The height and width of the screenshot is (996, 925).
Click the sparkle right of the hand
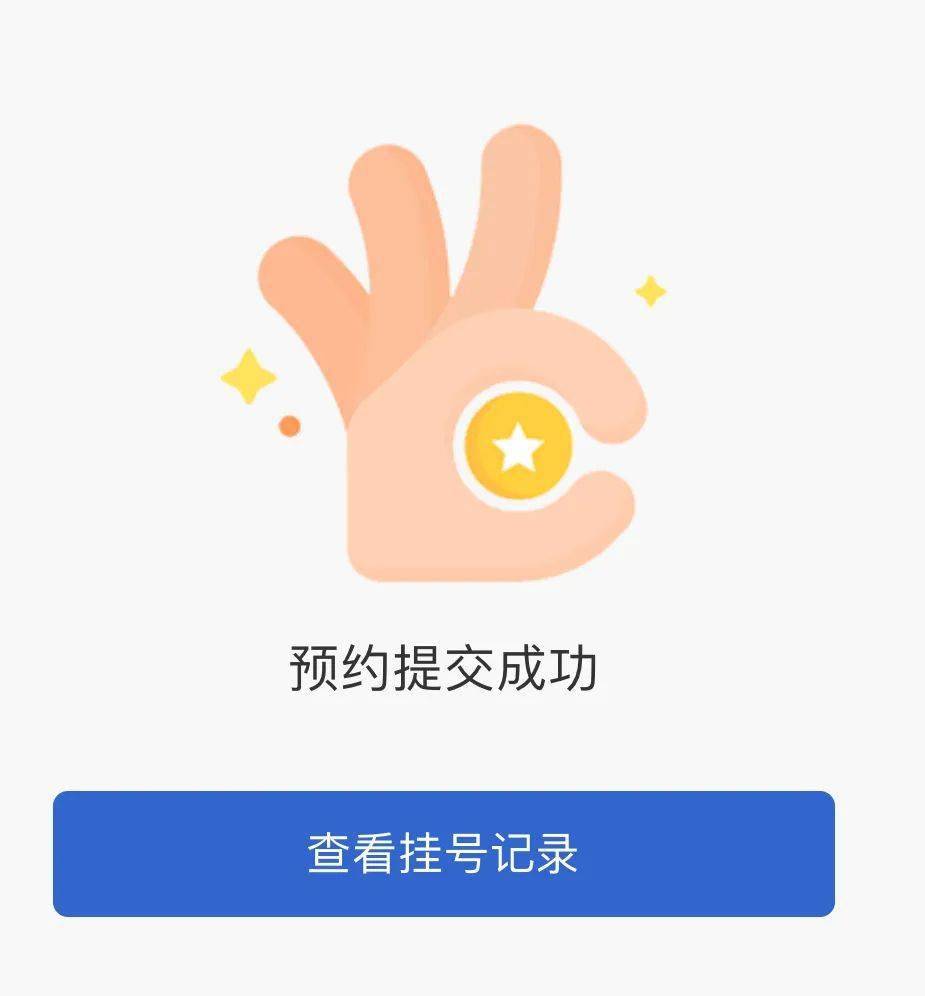coord(651,292)
